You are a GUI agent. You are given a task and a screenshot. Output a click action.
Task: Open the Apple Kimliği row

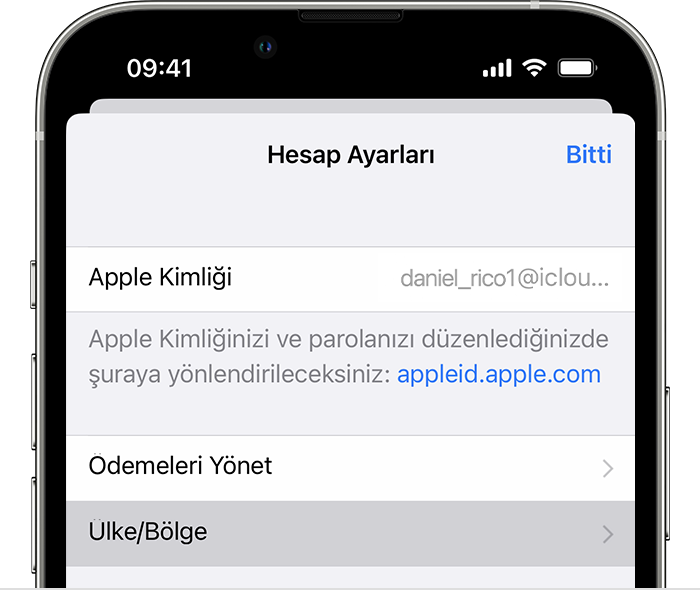pos(350,278)
